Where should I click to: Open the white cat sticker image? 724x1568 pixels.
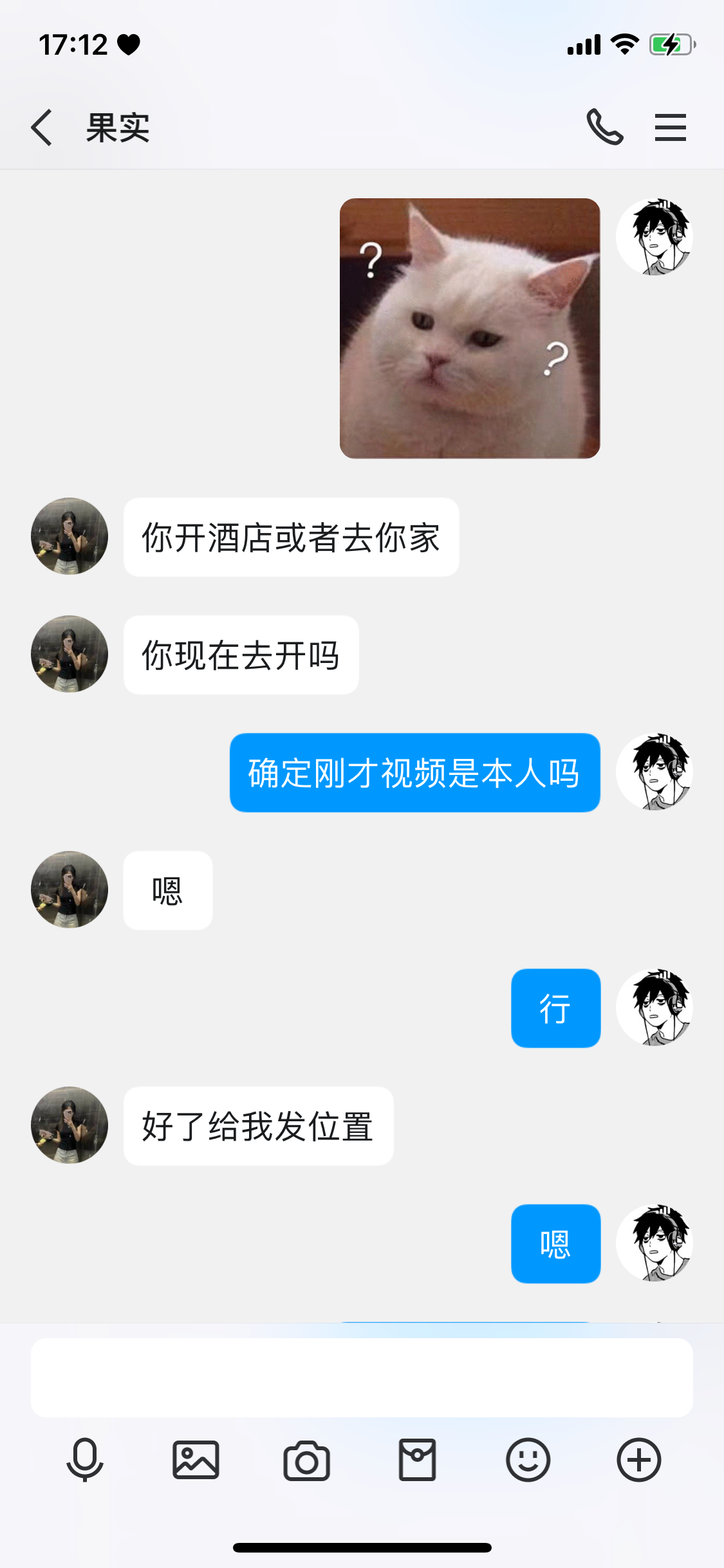coord(470,328)
